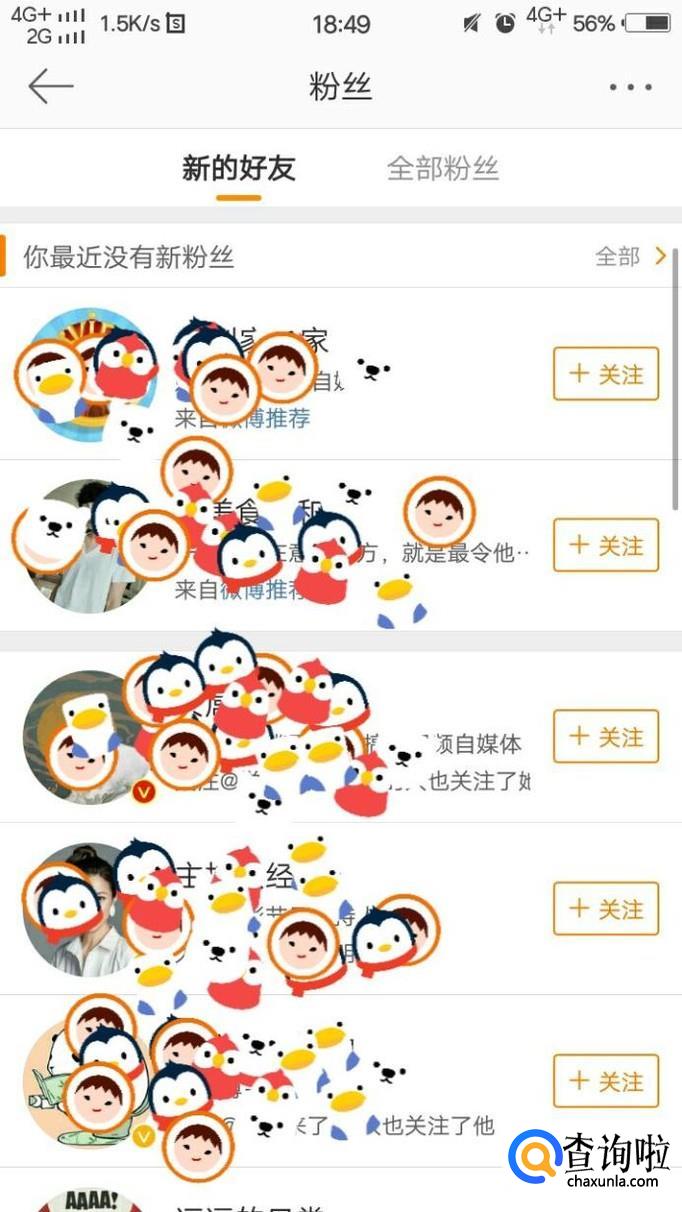Follow the user with 也关注了他 note
This screenshot has height=1212, width=682.
point(606,1081)
